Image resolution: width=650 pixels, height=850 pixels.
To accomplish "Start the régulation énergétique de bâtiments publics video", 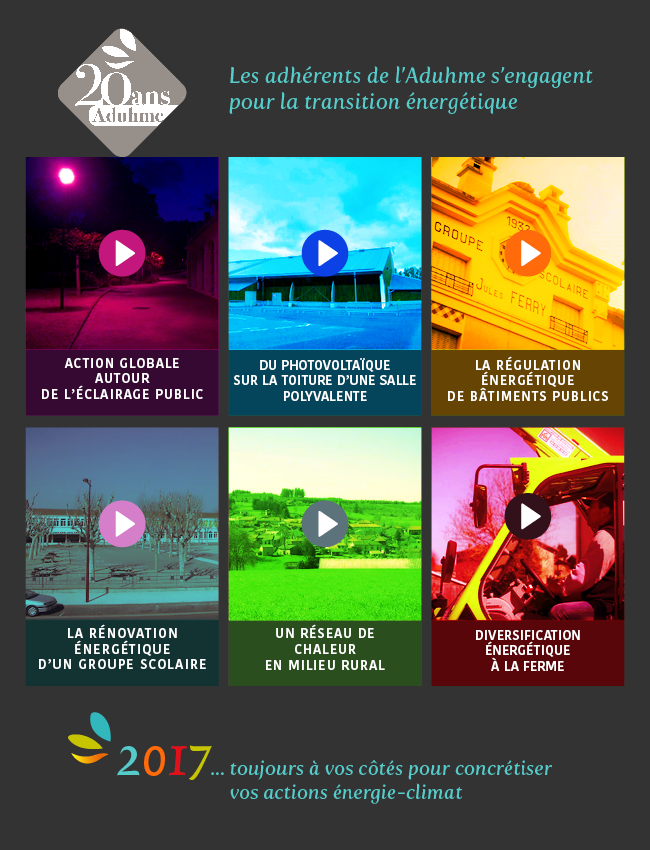I will [x=528, y=253].
